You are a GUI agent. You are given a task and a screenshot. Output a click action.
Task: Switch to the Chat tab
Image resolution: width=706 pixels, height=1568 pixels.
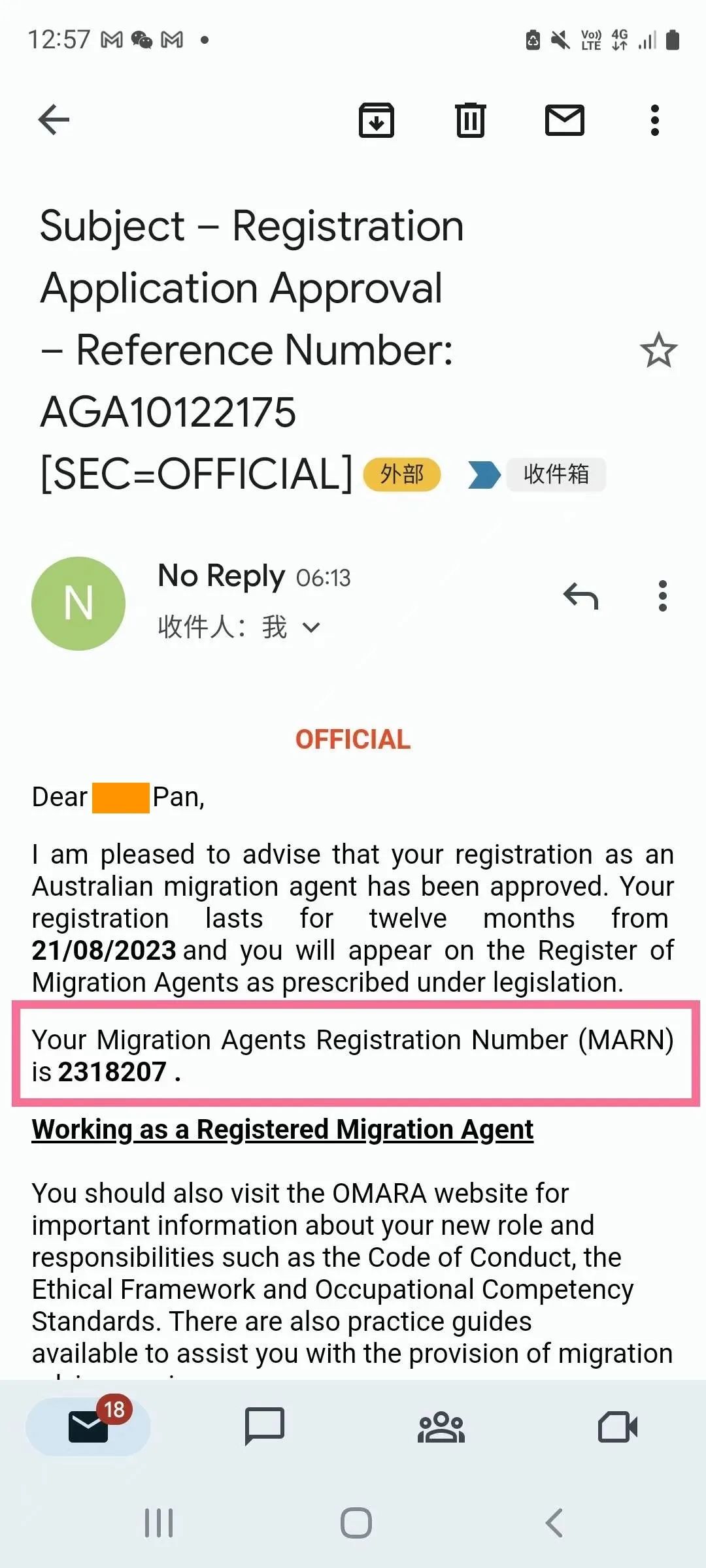(265, 1427)
